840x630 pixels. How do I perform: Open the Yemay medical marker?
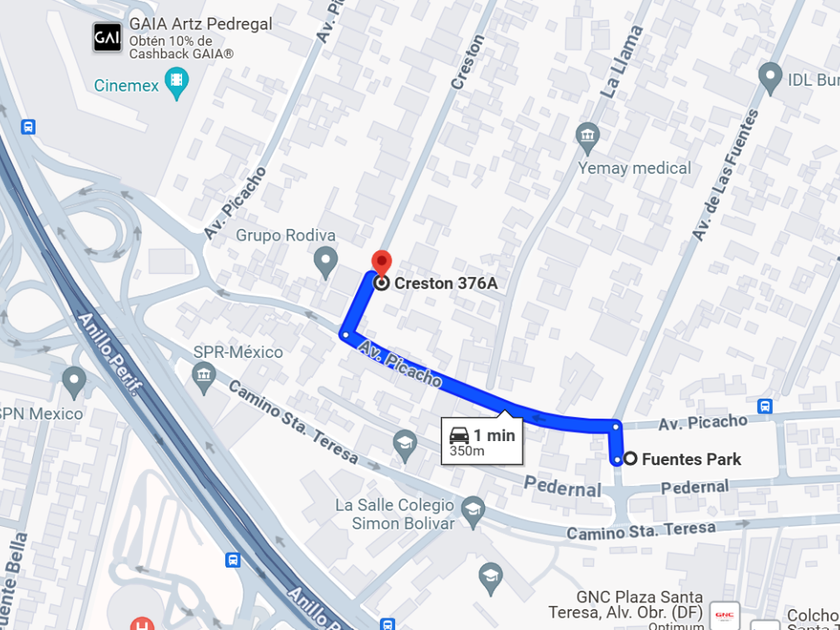(x=588, y=138)
